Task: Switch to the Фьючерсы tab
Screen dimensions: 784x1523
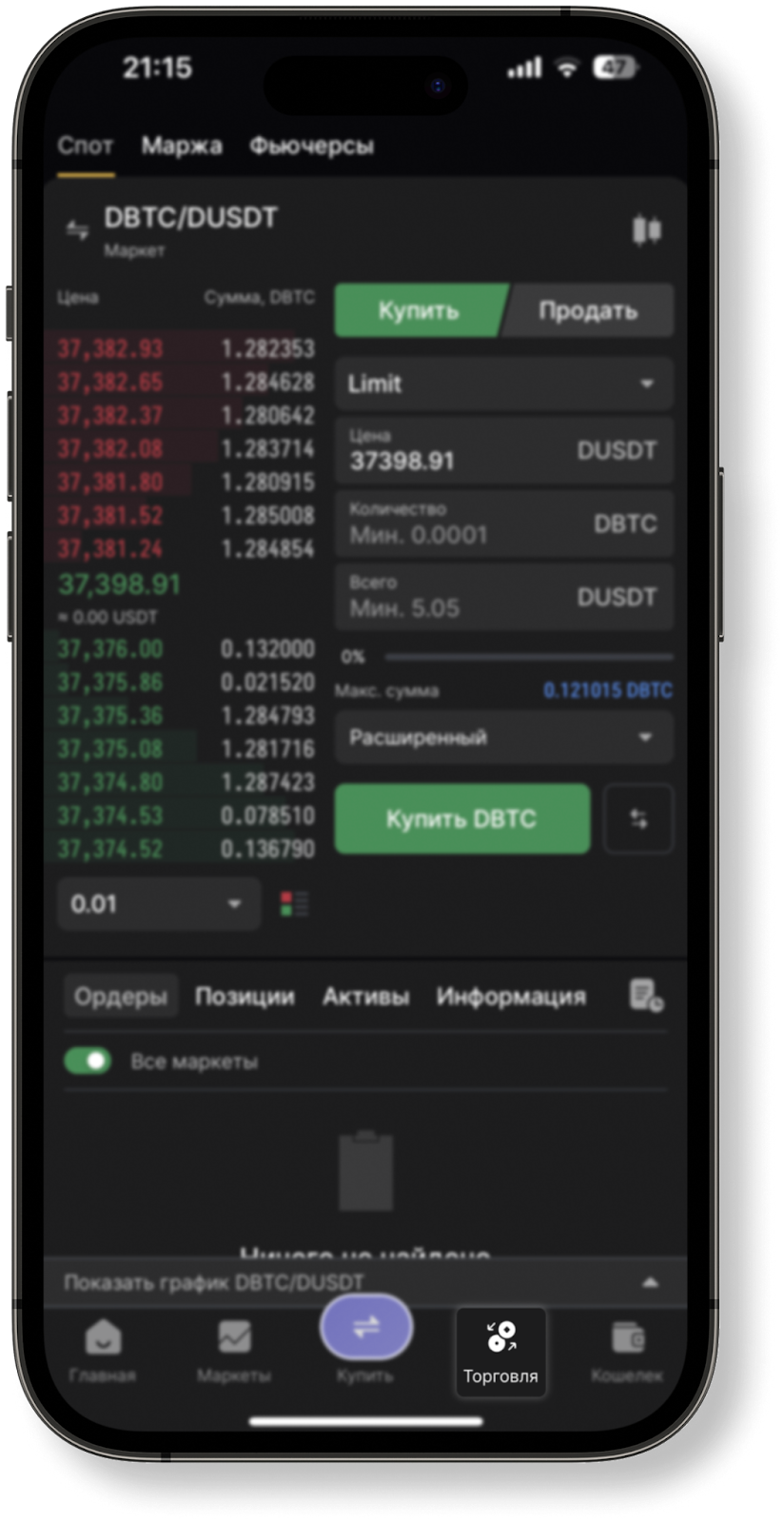Action: 311,146
